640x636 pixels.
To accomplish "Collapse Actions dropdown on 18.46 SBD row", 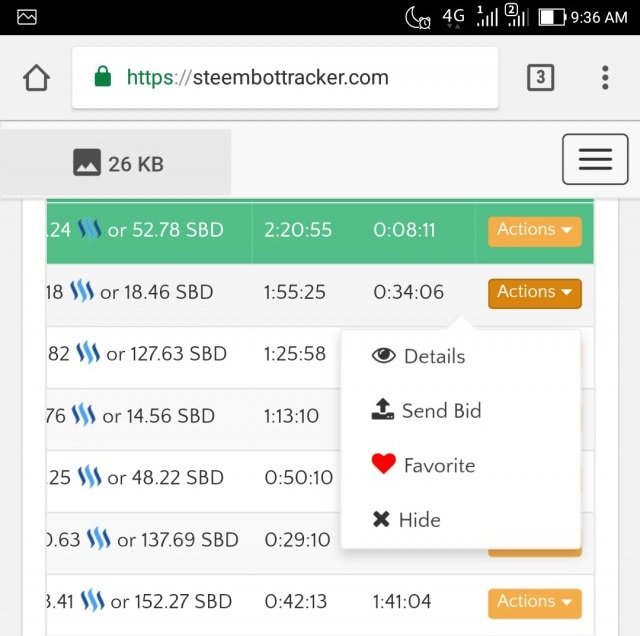I will click(534, 292).
